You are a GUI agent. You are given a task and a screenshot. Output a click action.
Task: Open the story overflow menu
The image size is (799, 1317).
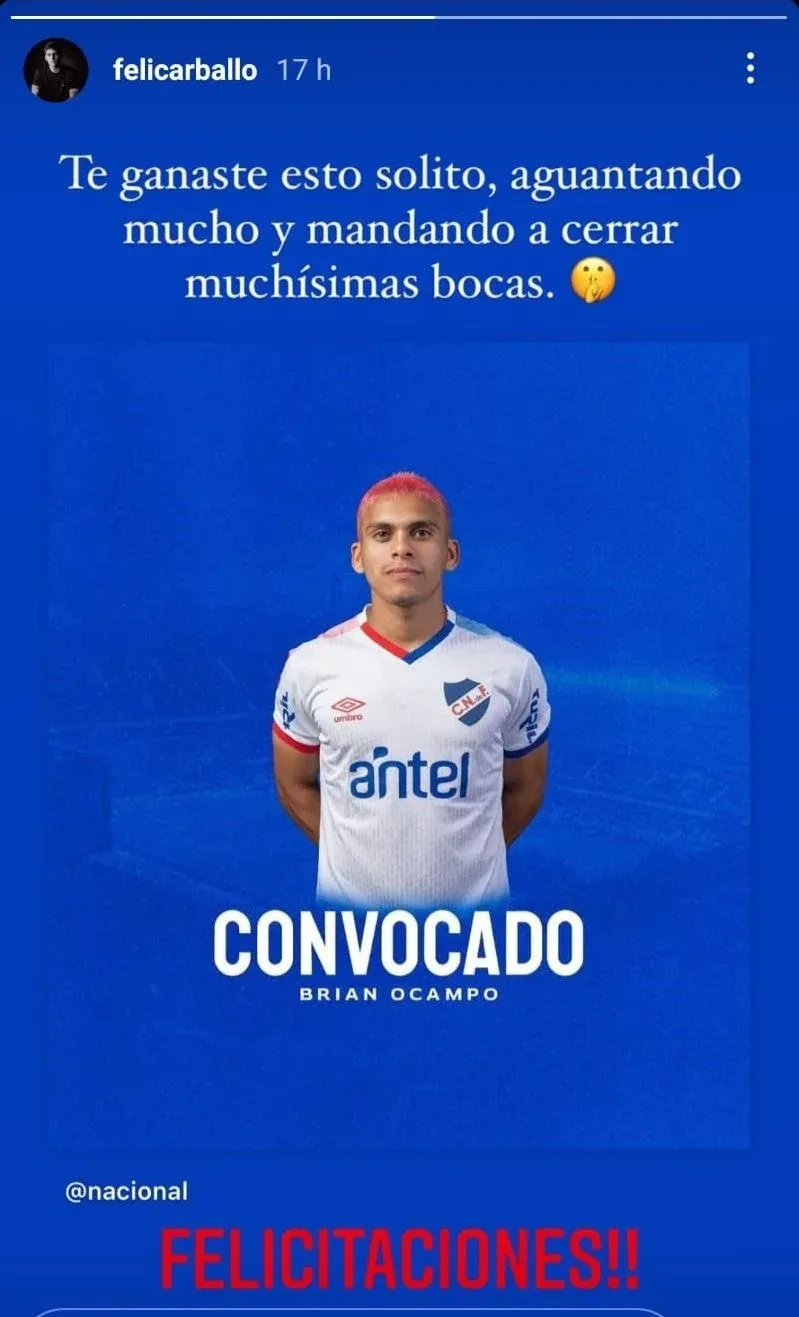(x=749, y=68)
